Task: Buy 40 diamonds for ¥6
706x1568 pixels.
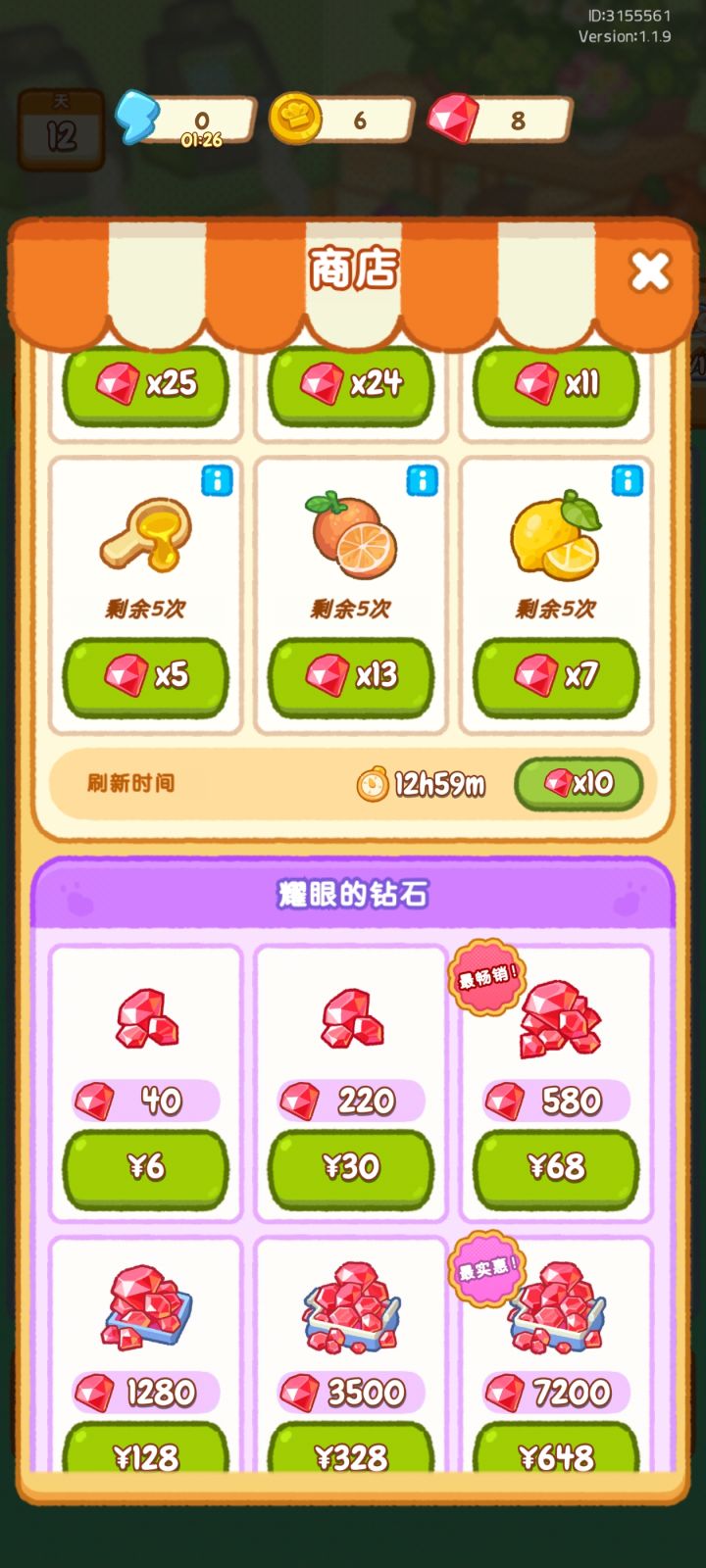Action: pyautogui.click(x=144, y=1168)
